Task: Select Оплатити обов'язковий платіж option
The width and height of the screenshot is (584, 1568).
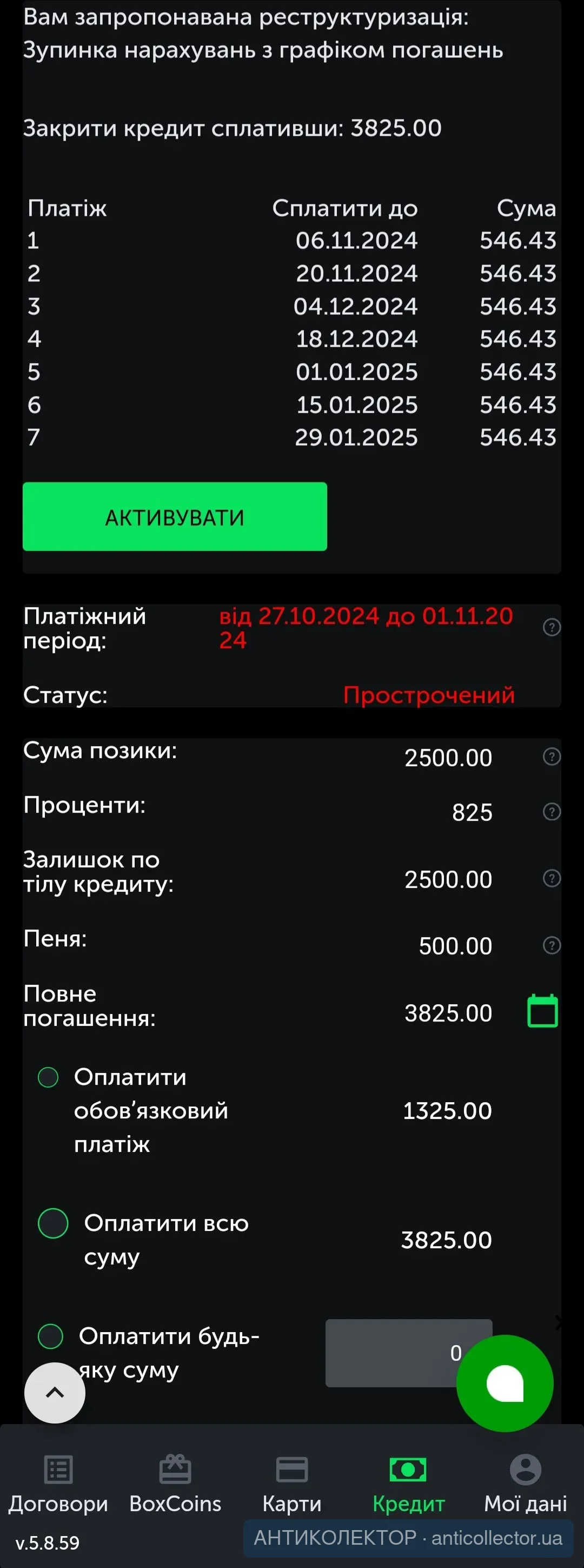Action: pos(48,1077)
